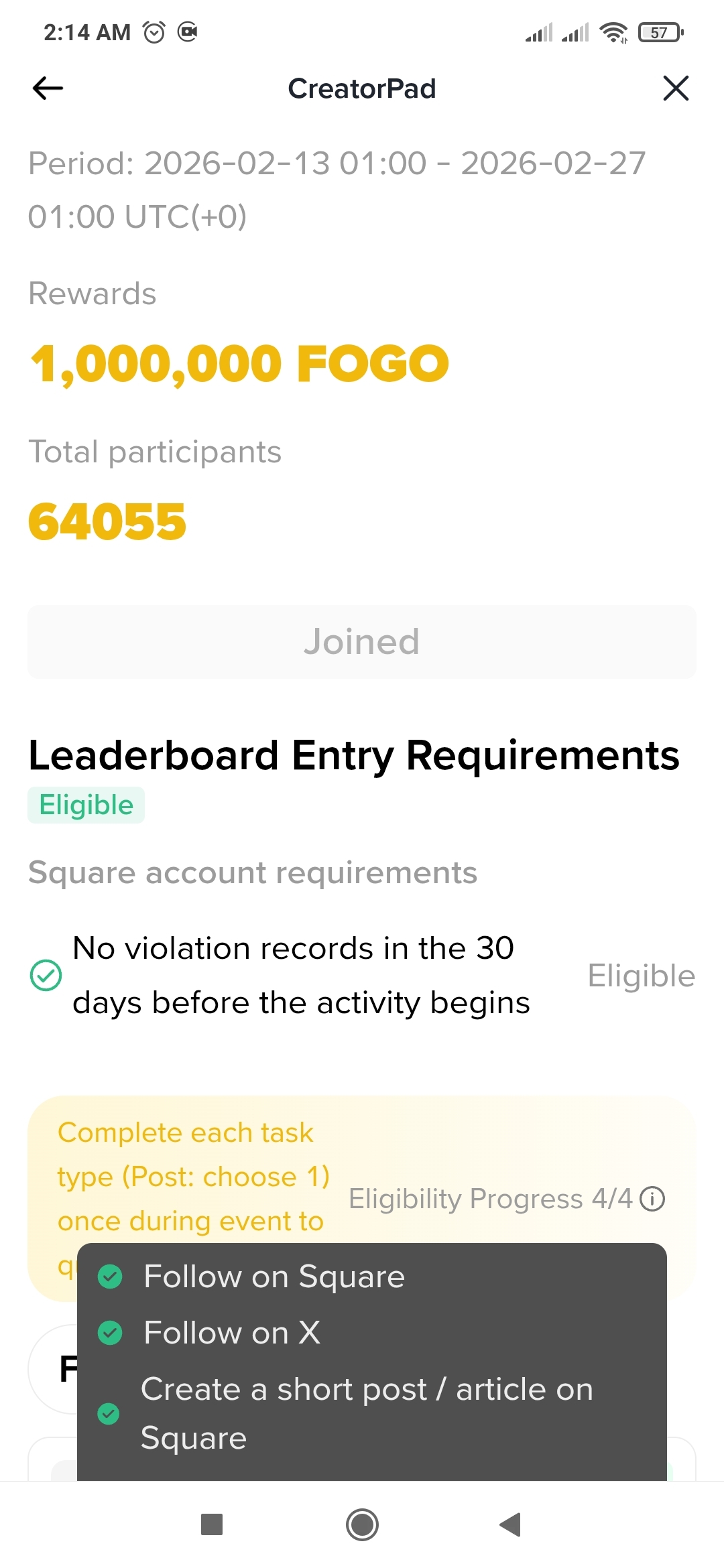724x1568 pixels.
Task: Close CreatorPad with the X icon
Action: pyautogui.click(x=676, y=88)
